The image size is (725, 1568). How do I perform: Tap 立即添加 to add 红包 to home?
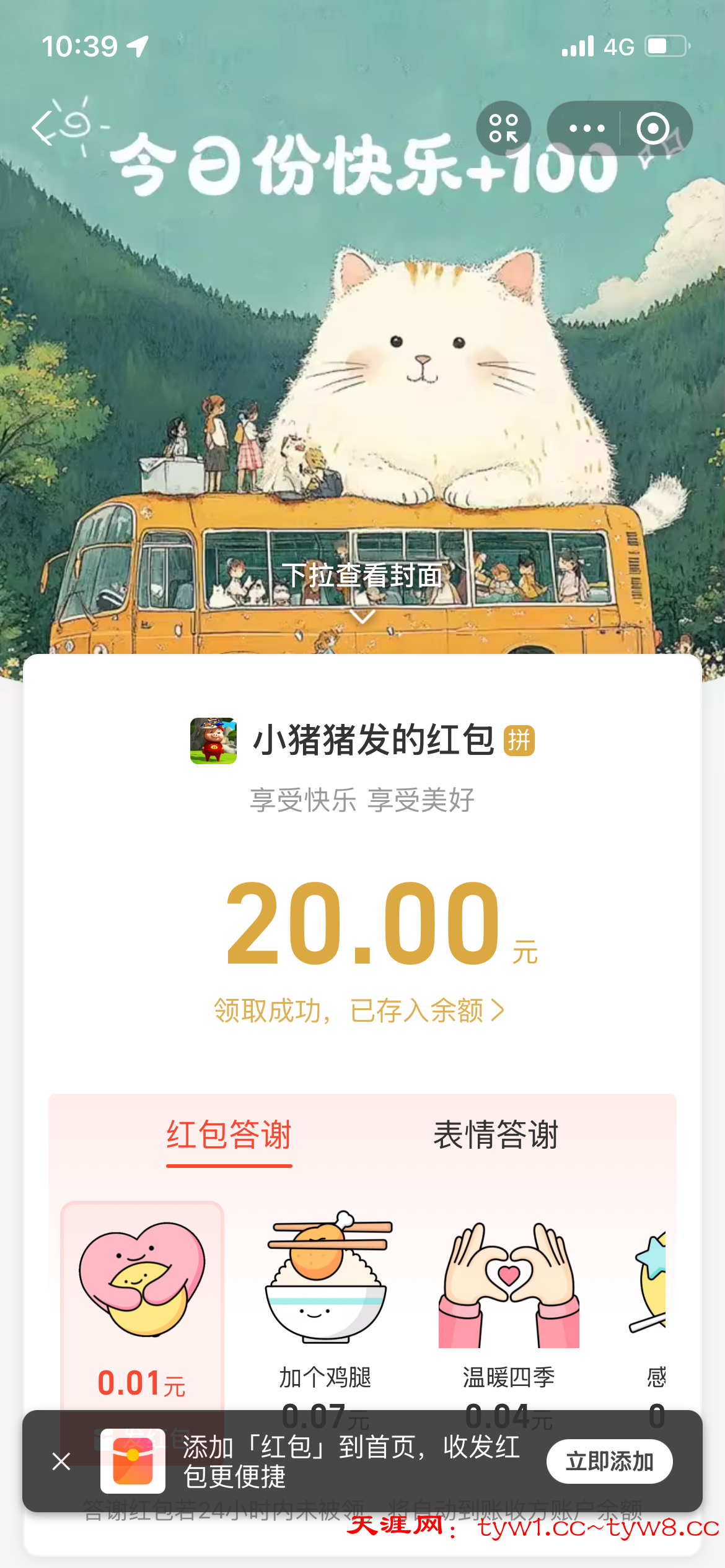coord(609,1461)
